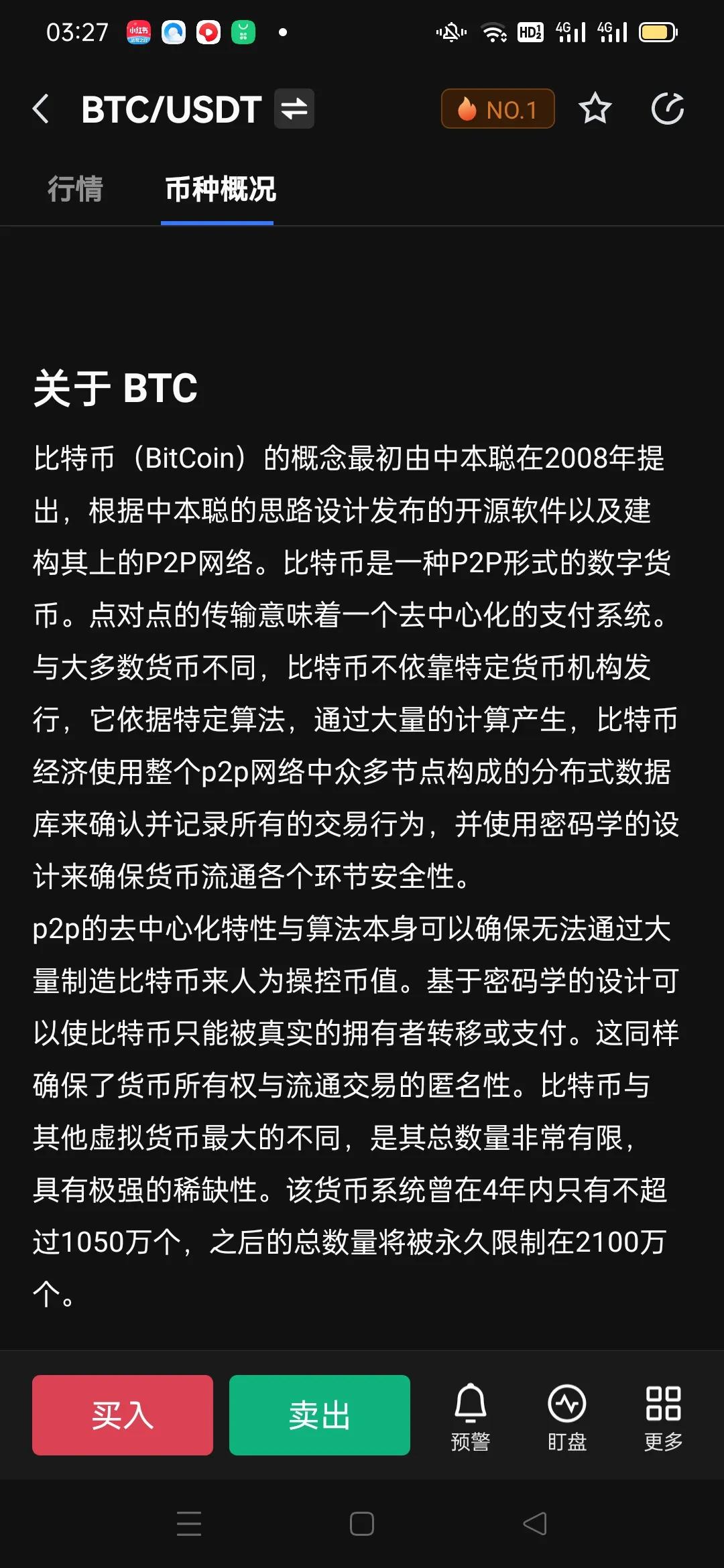This screenshot has width=724, height=1568.
Task: Toggle HD calling indicator in status bar
Action: 530,33
